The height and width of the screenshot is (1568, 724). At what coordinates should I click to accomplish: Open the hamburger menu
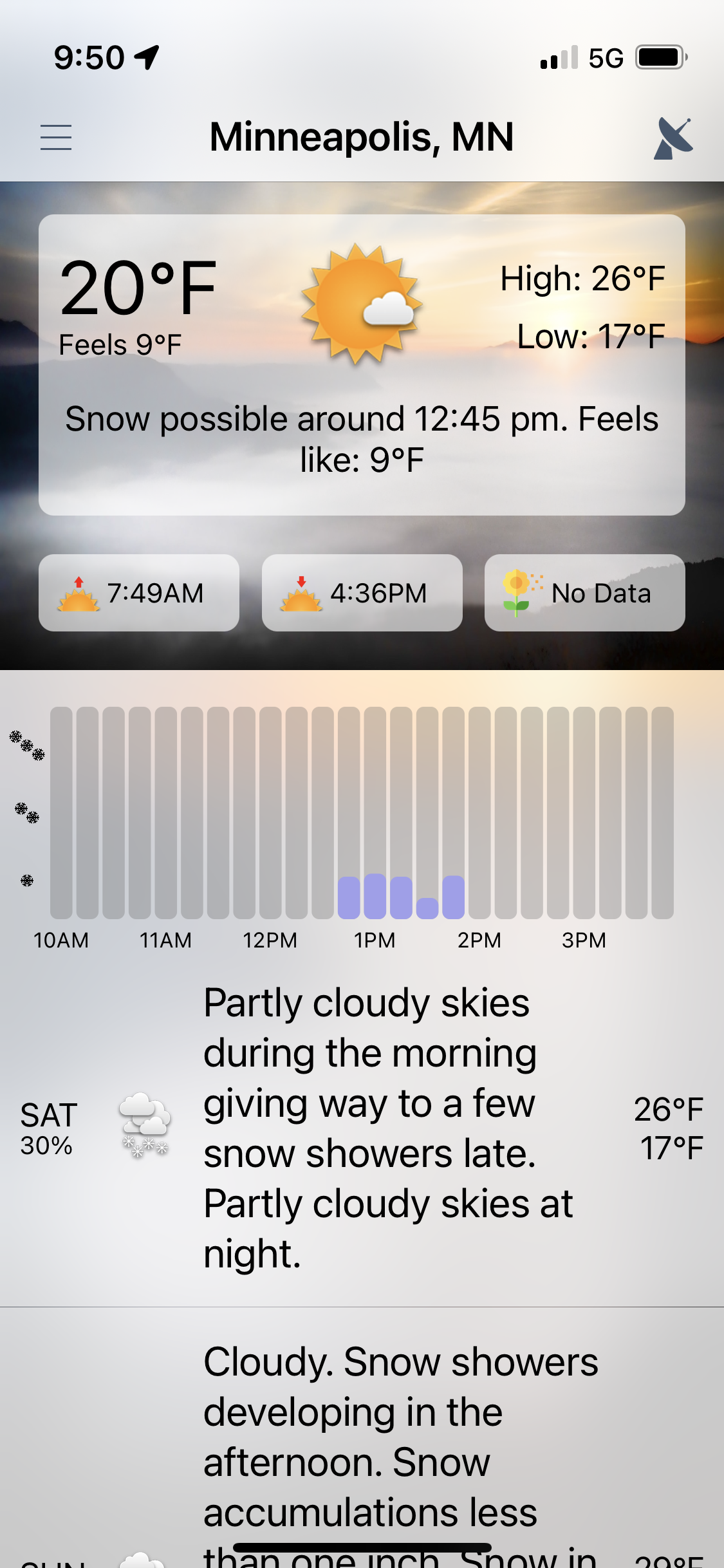(56, 137)
